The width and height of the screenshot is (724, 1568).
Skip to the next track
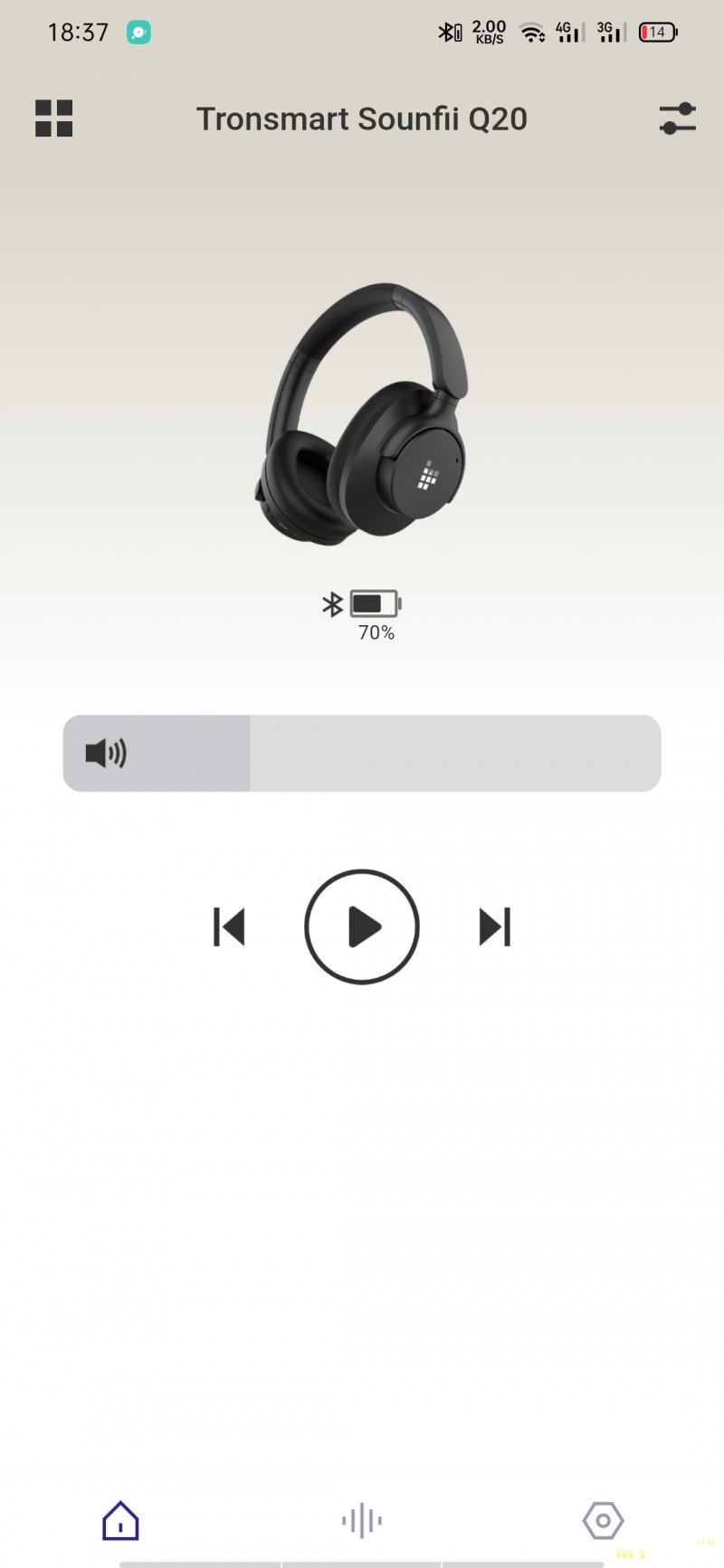(x=494, y=927)
